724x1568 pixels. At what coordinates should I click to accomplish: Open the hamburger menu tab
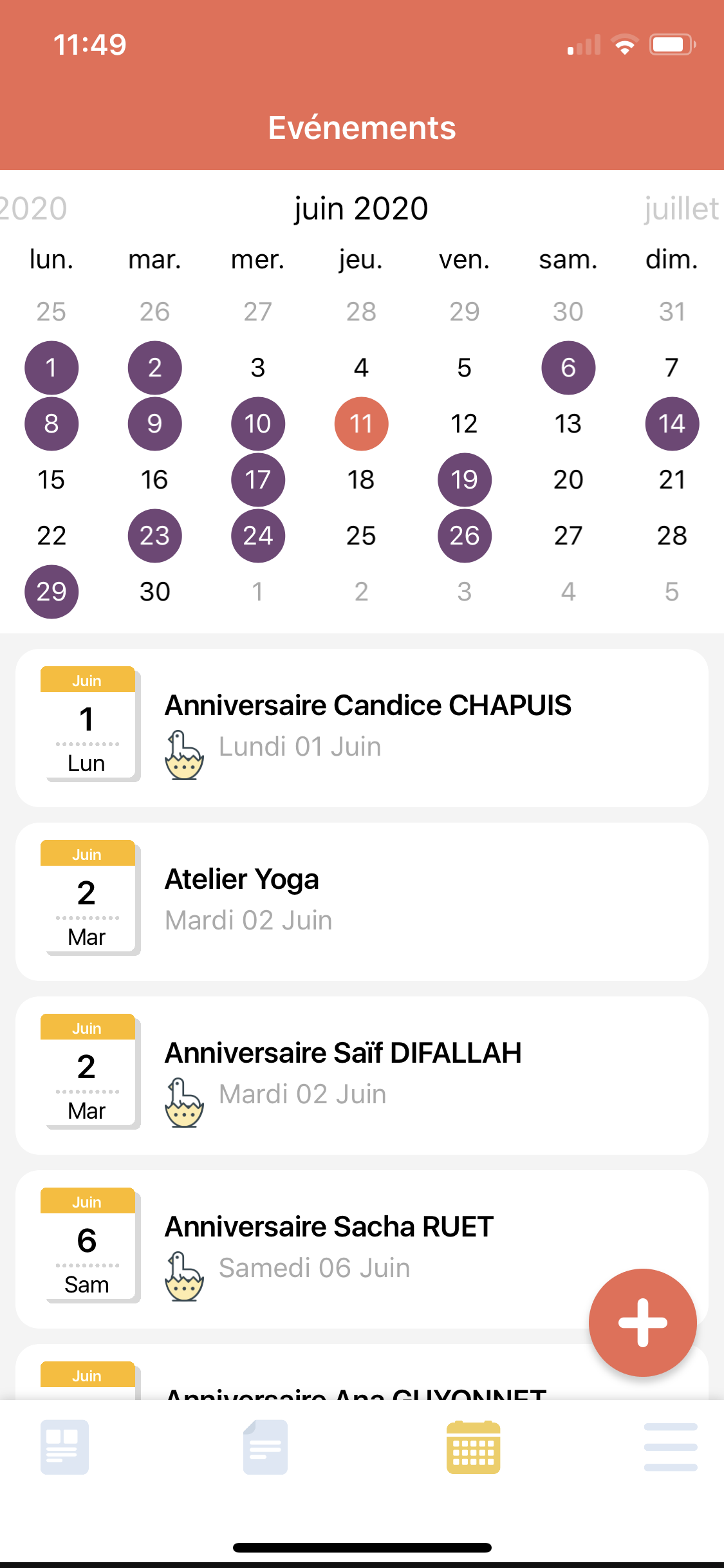[x=671, y=1446]
